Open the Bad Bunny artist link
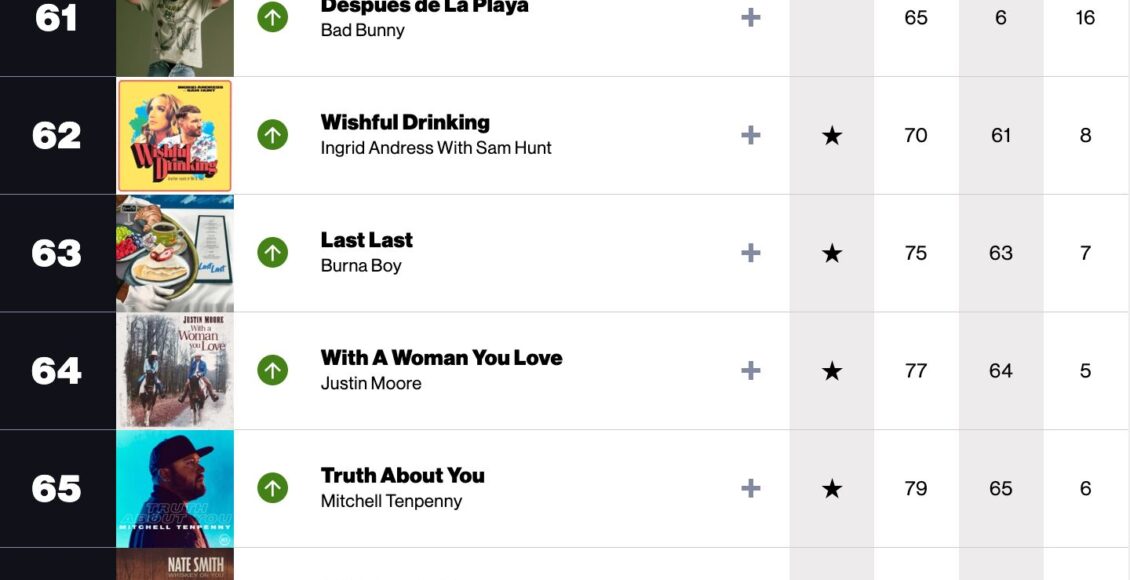The width and height of the screenshot is (1130, 580). tap(362, 30)
